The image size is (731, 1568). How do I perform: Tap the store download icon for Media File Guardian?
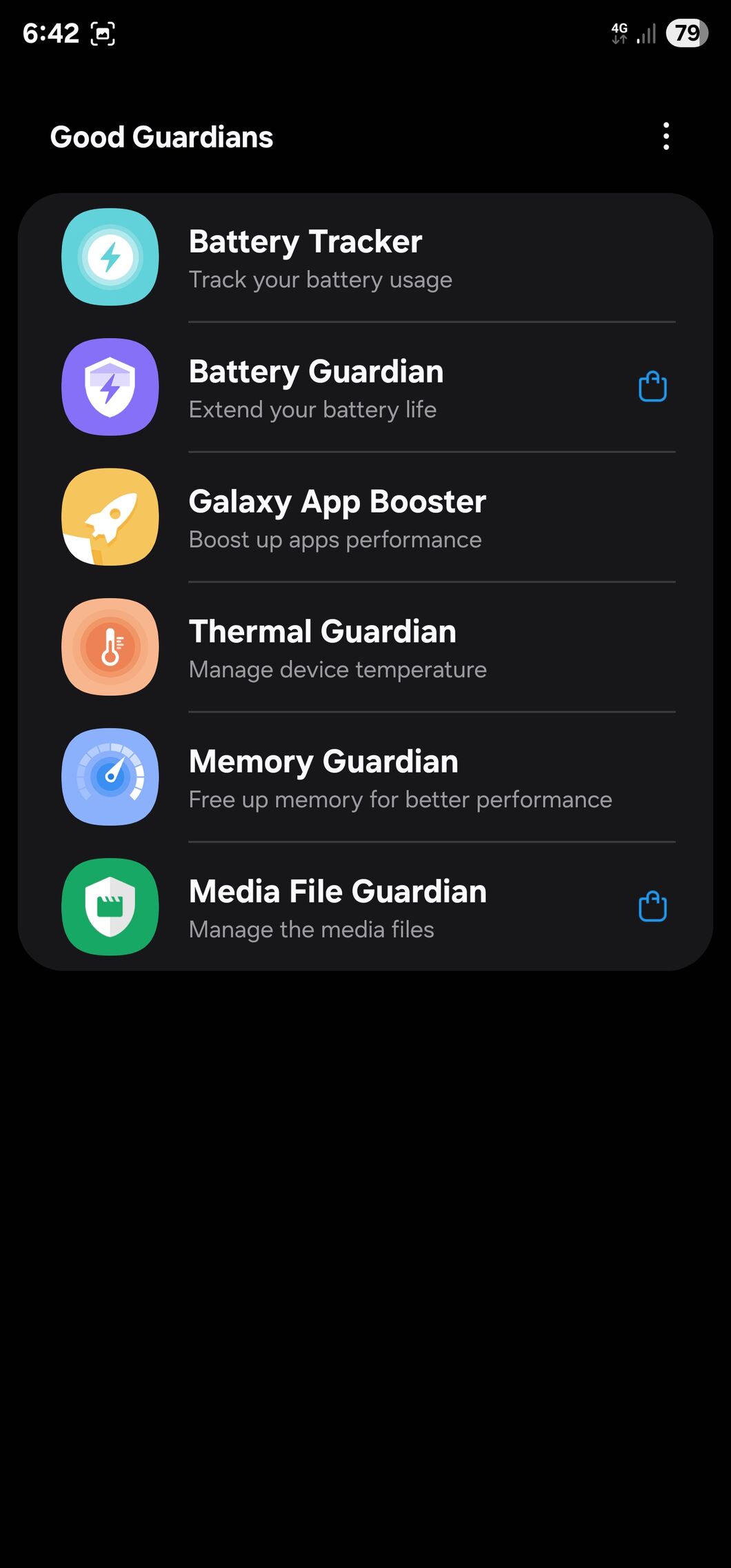coord(652,906)
